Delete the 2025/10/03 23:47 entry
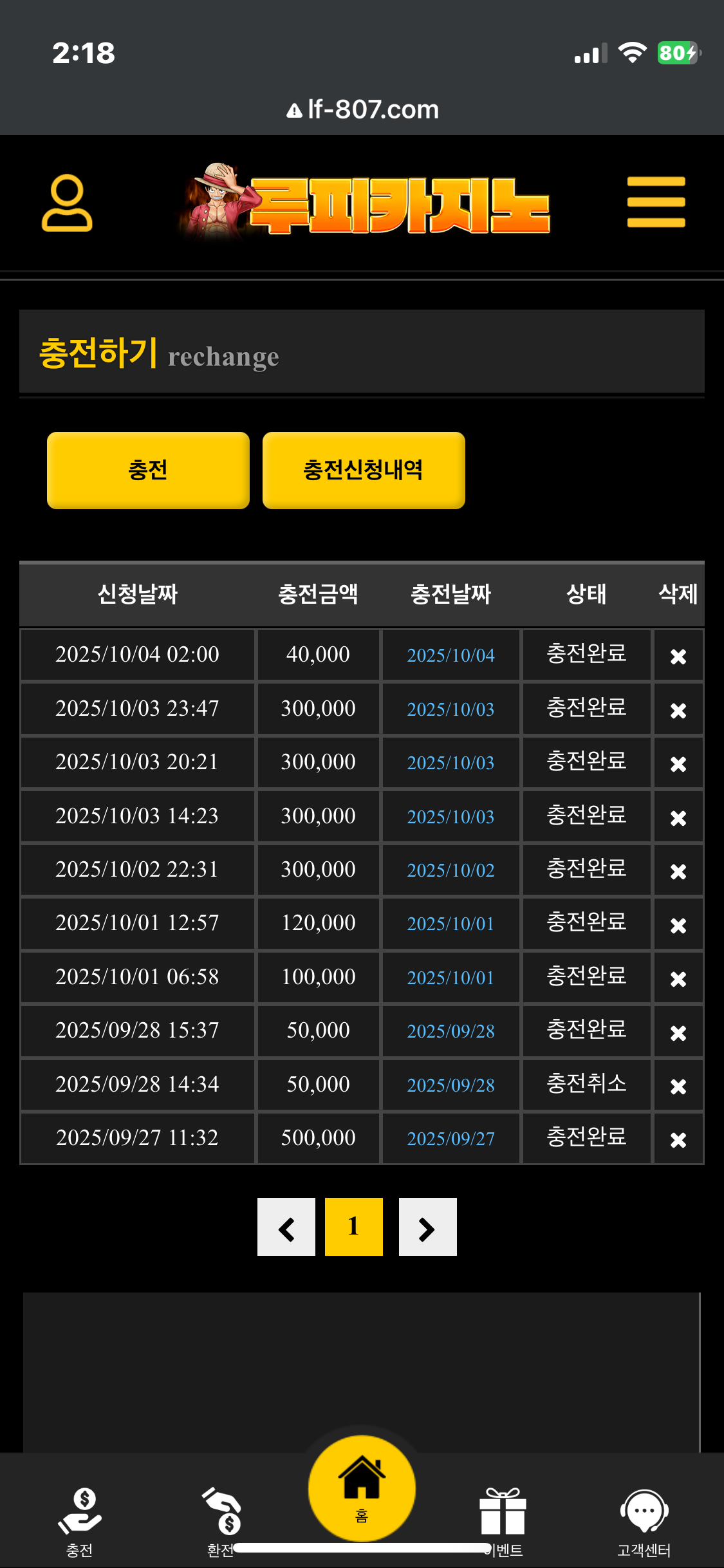 (678, 711)
